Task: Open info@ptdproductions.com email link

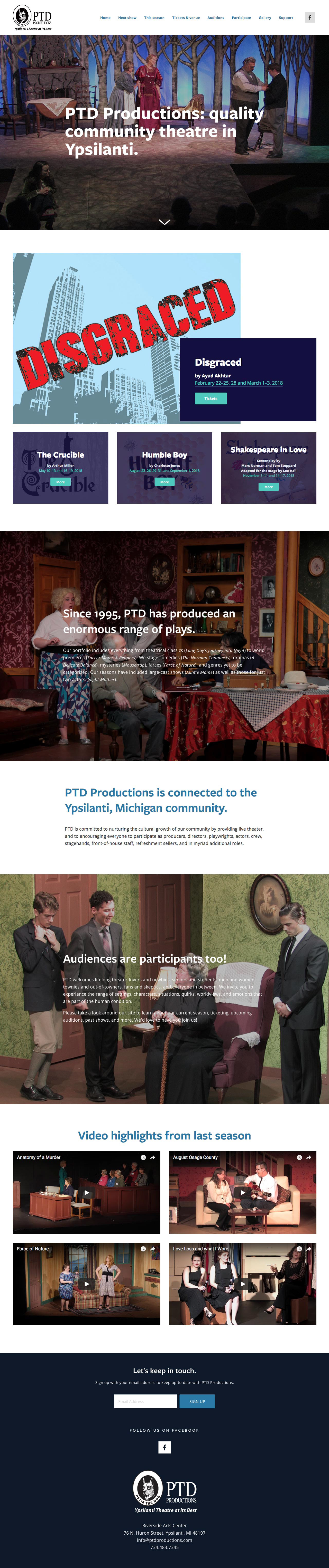Action: point(164,1540)
